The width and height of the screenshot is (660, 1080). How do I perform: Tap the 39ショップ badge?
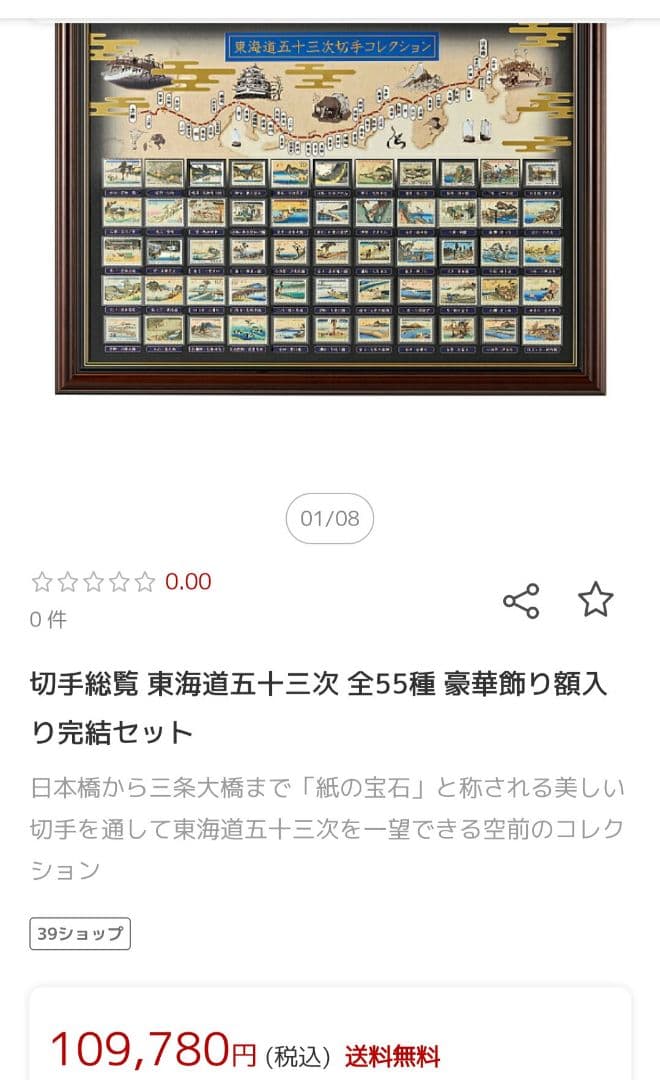click(80, 934)
